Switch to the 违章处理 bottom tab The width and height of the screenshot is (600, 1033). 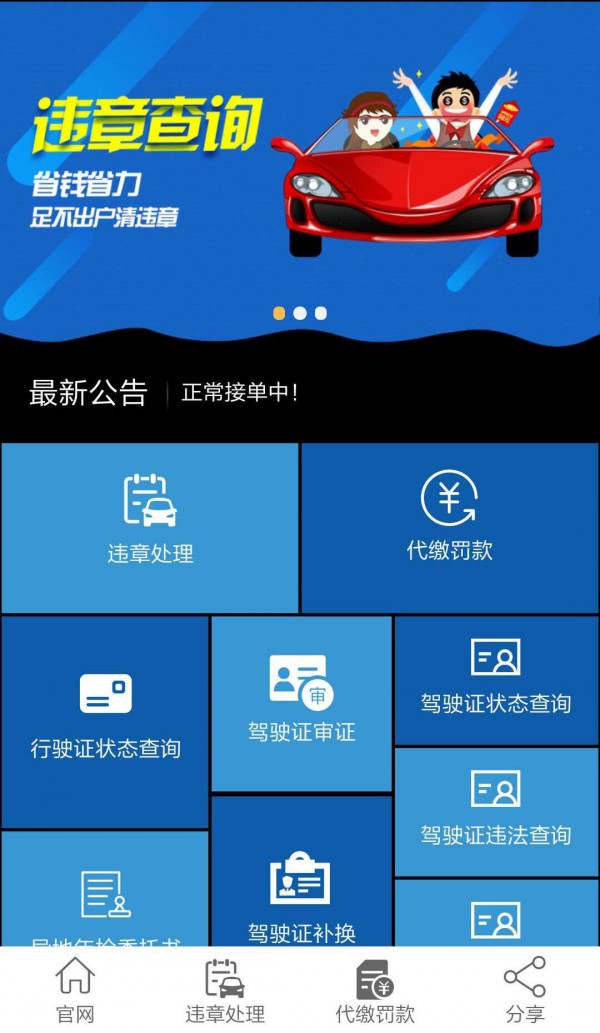pos(225,990)
